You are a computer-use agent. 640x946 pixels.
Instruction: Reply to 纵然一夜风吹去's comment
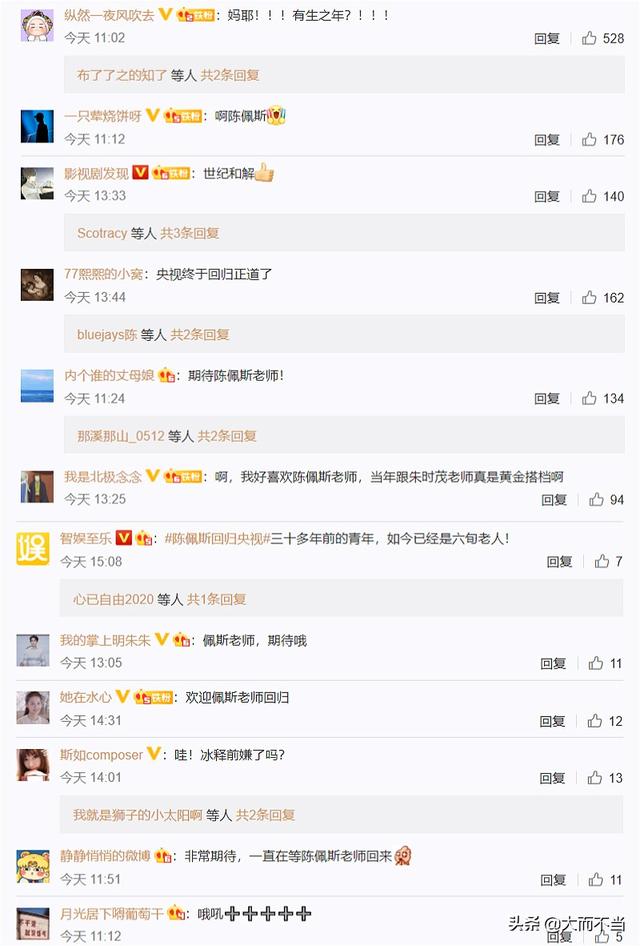pyautogui.click(x=547, y=38)
